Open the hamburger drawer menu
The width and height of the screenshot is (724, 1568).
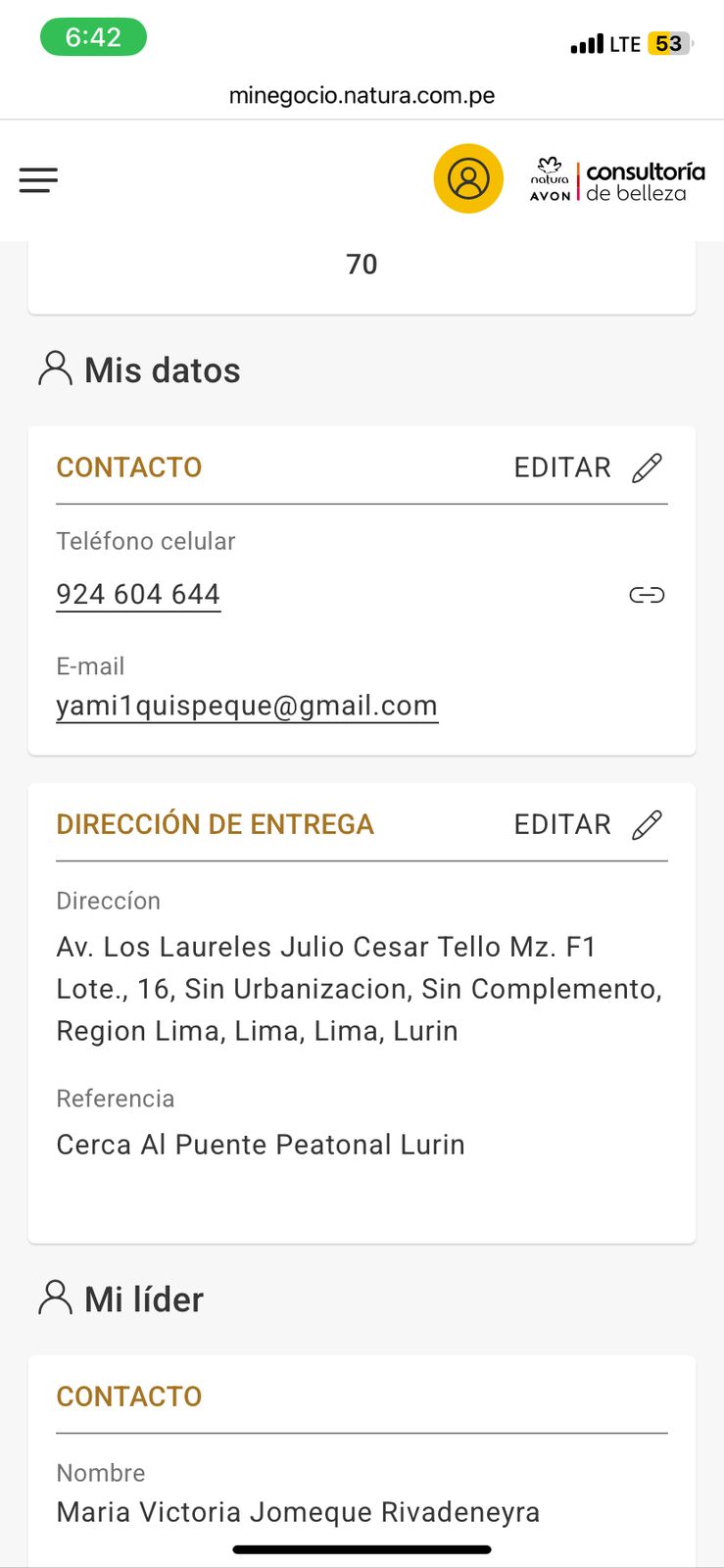(x=38, y=179)
